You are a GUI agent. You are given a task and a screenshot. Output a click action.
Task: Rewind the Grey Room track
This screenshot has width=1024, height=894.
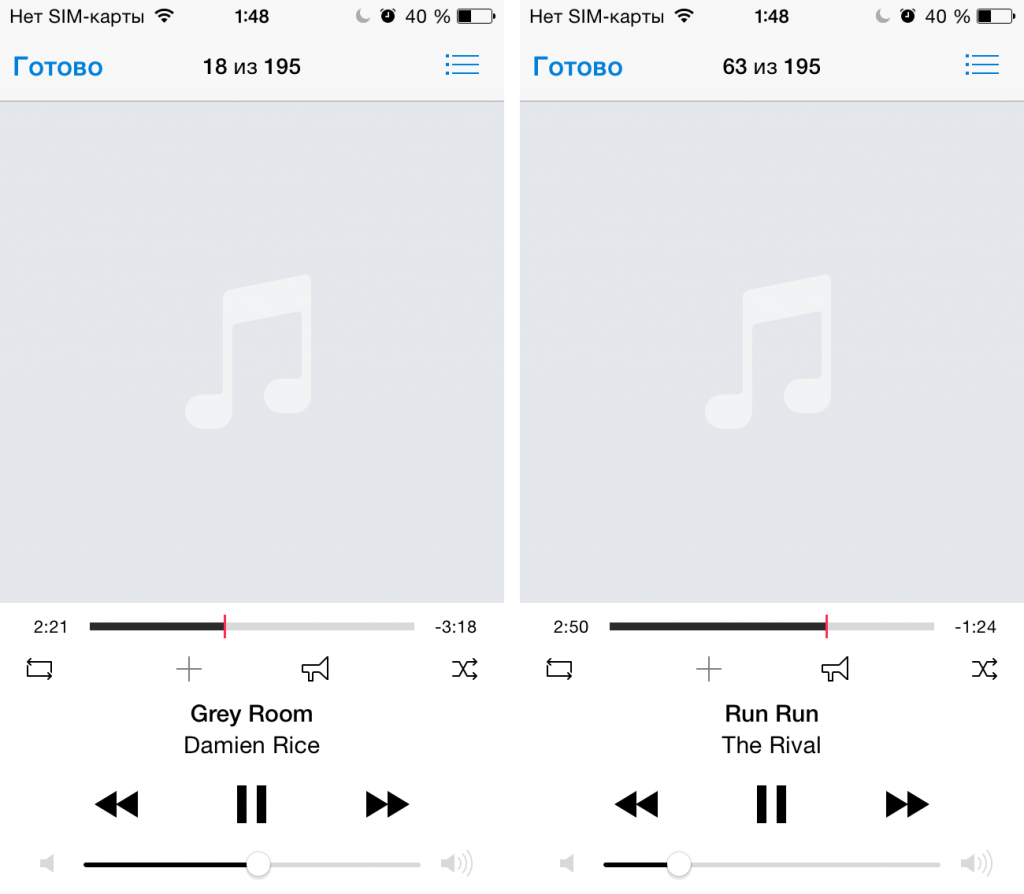click(x=116, y=803)
